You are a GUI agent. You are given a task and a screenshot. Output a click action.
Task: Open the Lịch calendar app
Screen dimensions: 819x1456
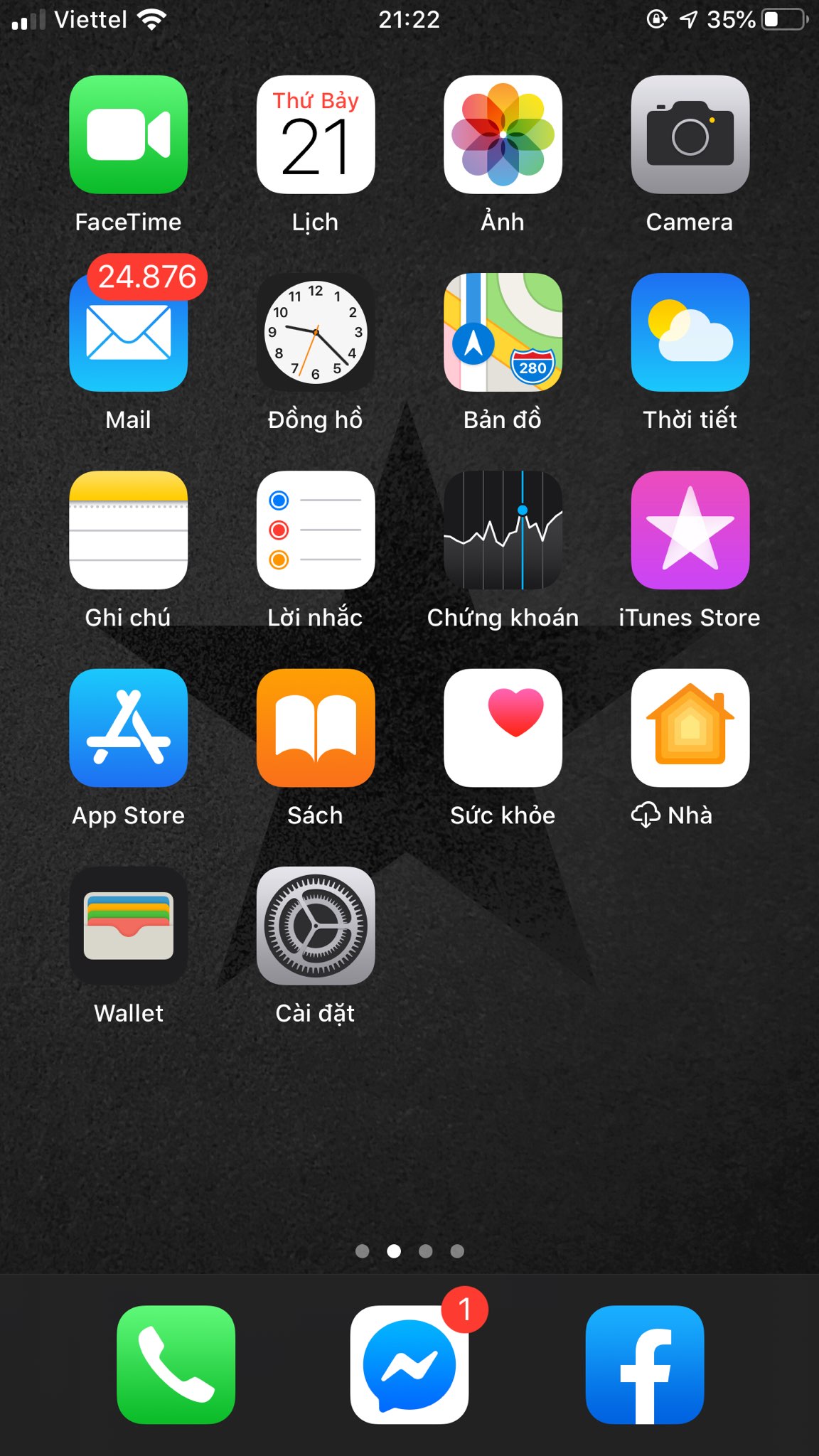coord(316,134)
